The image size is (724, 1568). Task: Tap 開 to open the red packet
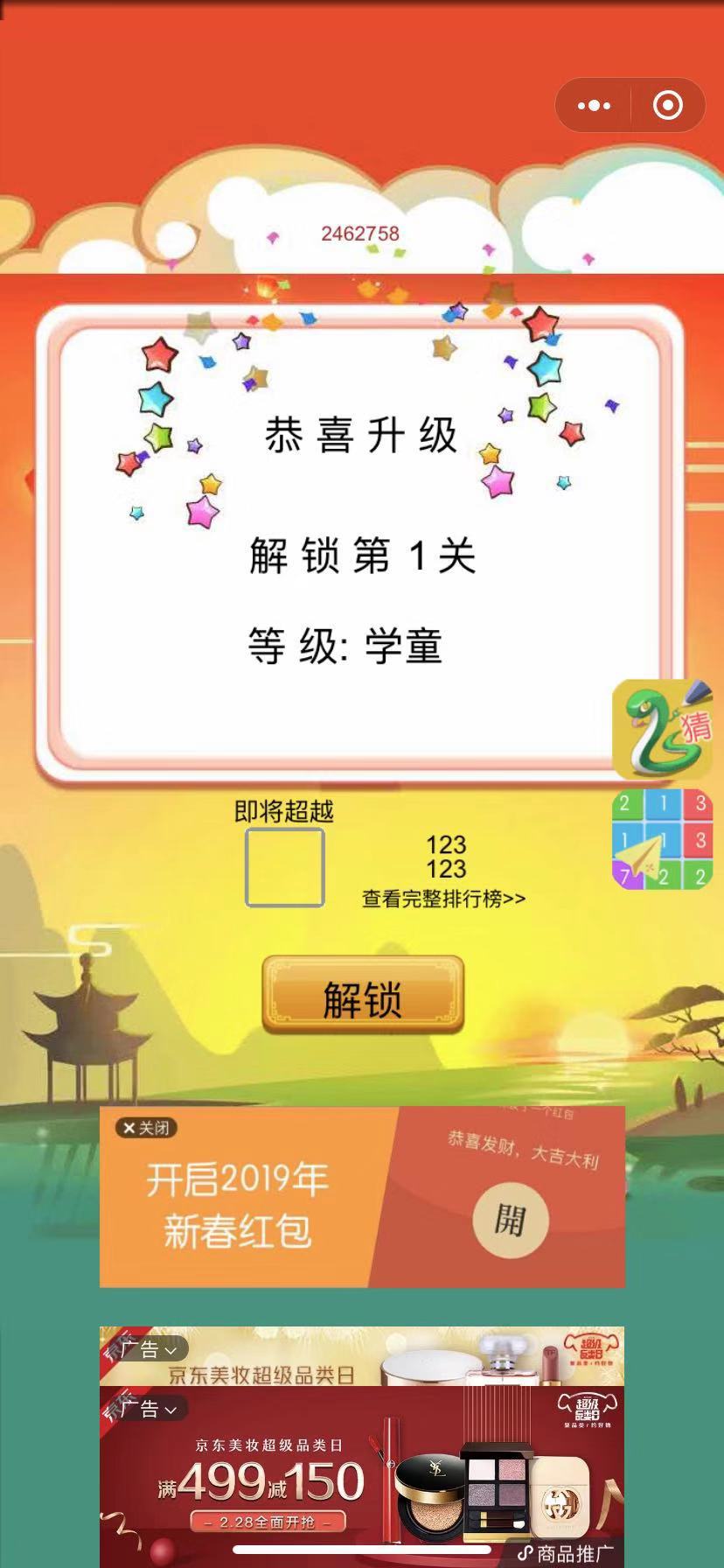(x=510, y=1220)
